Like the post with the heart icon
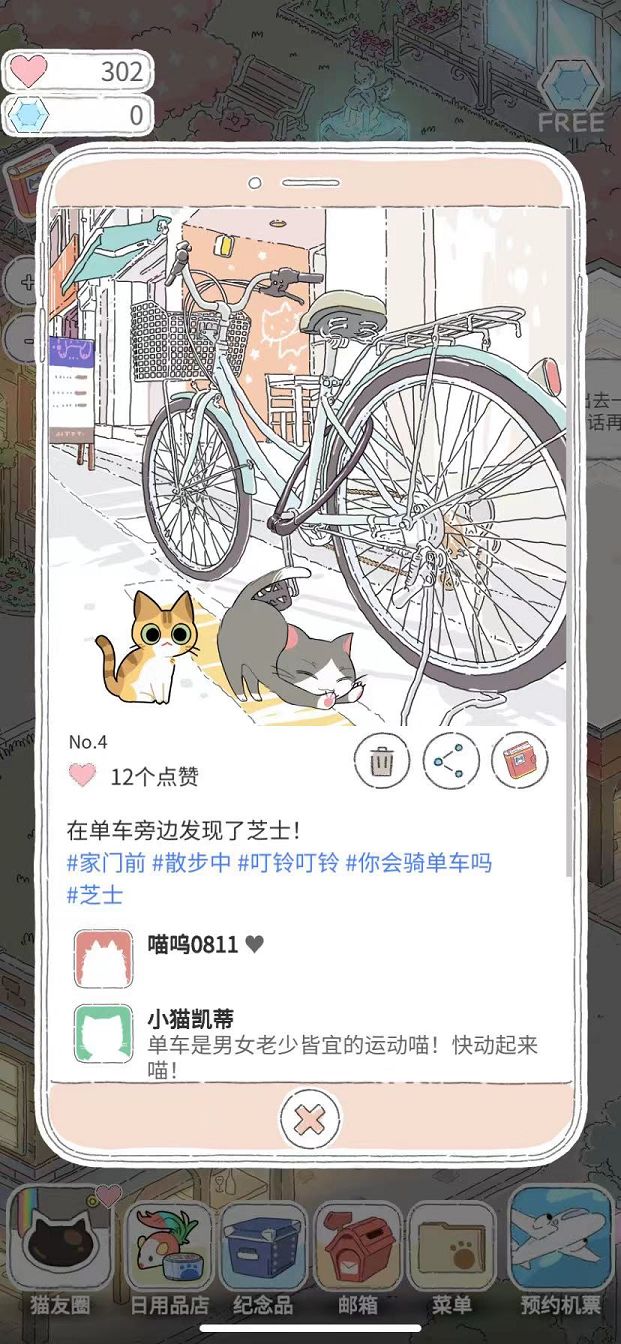This screenshot has width=621, height=1344. click(x=82, y=775)
